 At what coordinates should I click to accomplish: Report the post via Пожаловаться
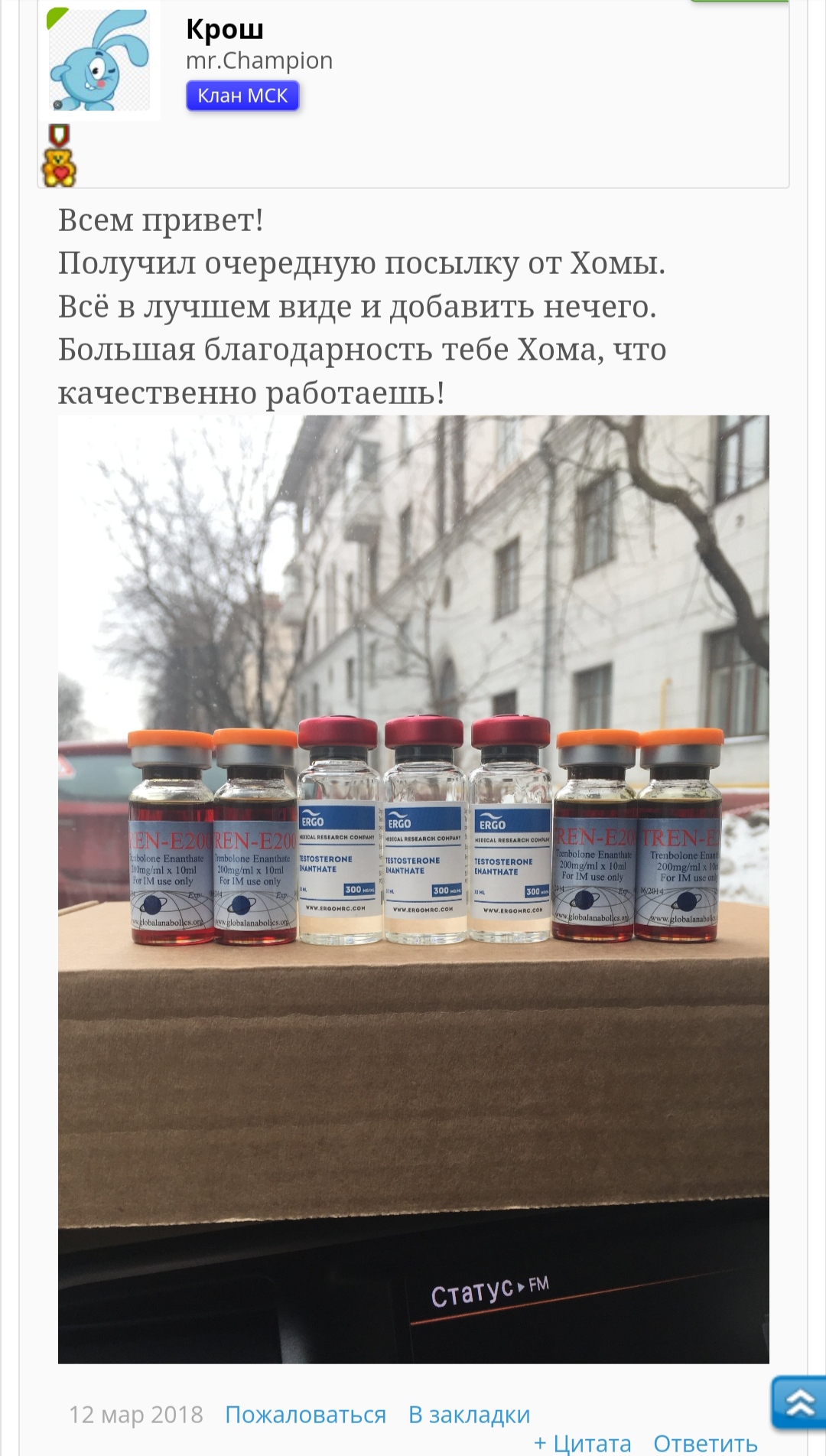305,1415
